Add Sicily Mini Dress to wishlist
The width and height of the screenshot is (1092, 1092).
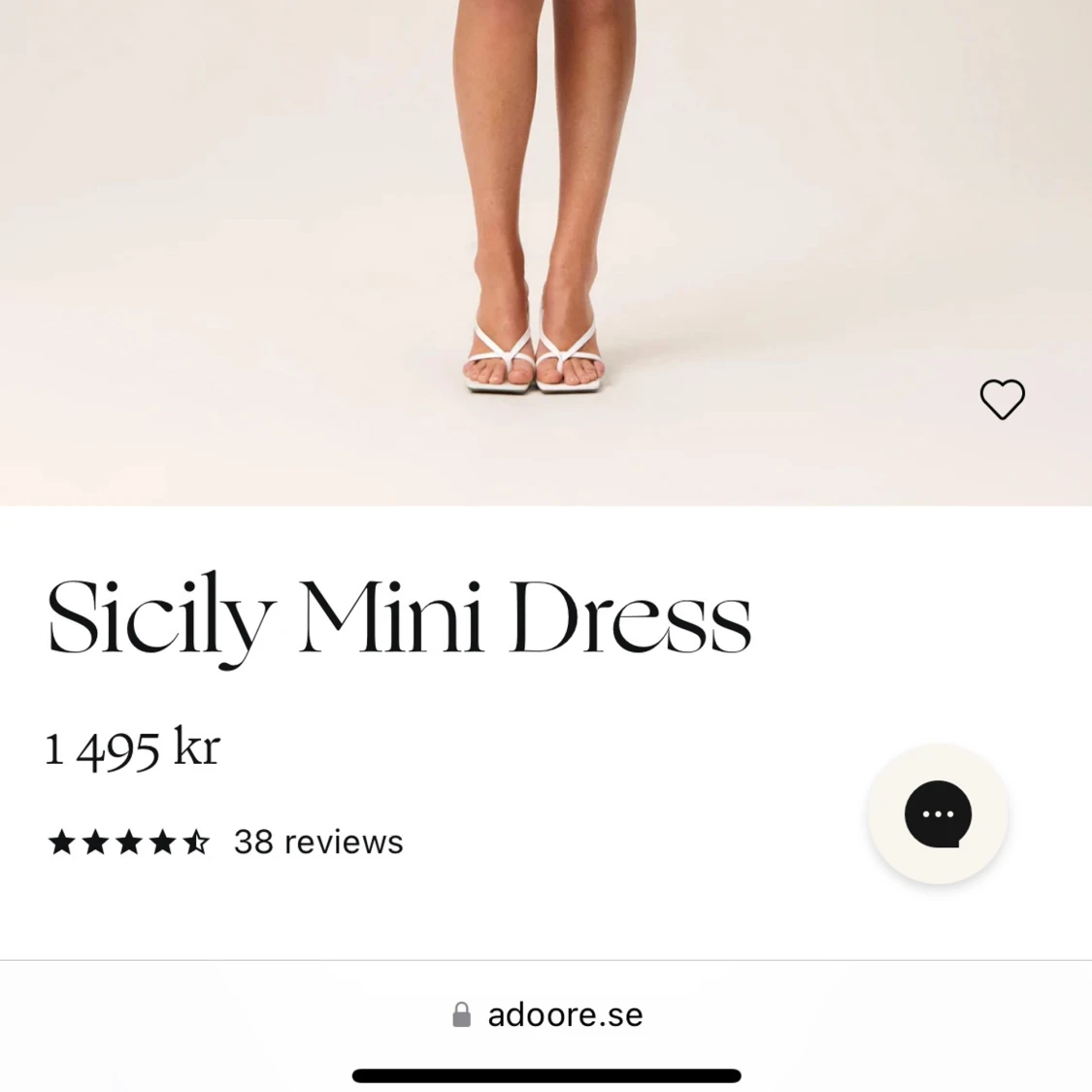(1002, 399)
